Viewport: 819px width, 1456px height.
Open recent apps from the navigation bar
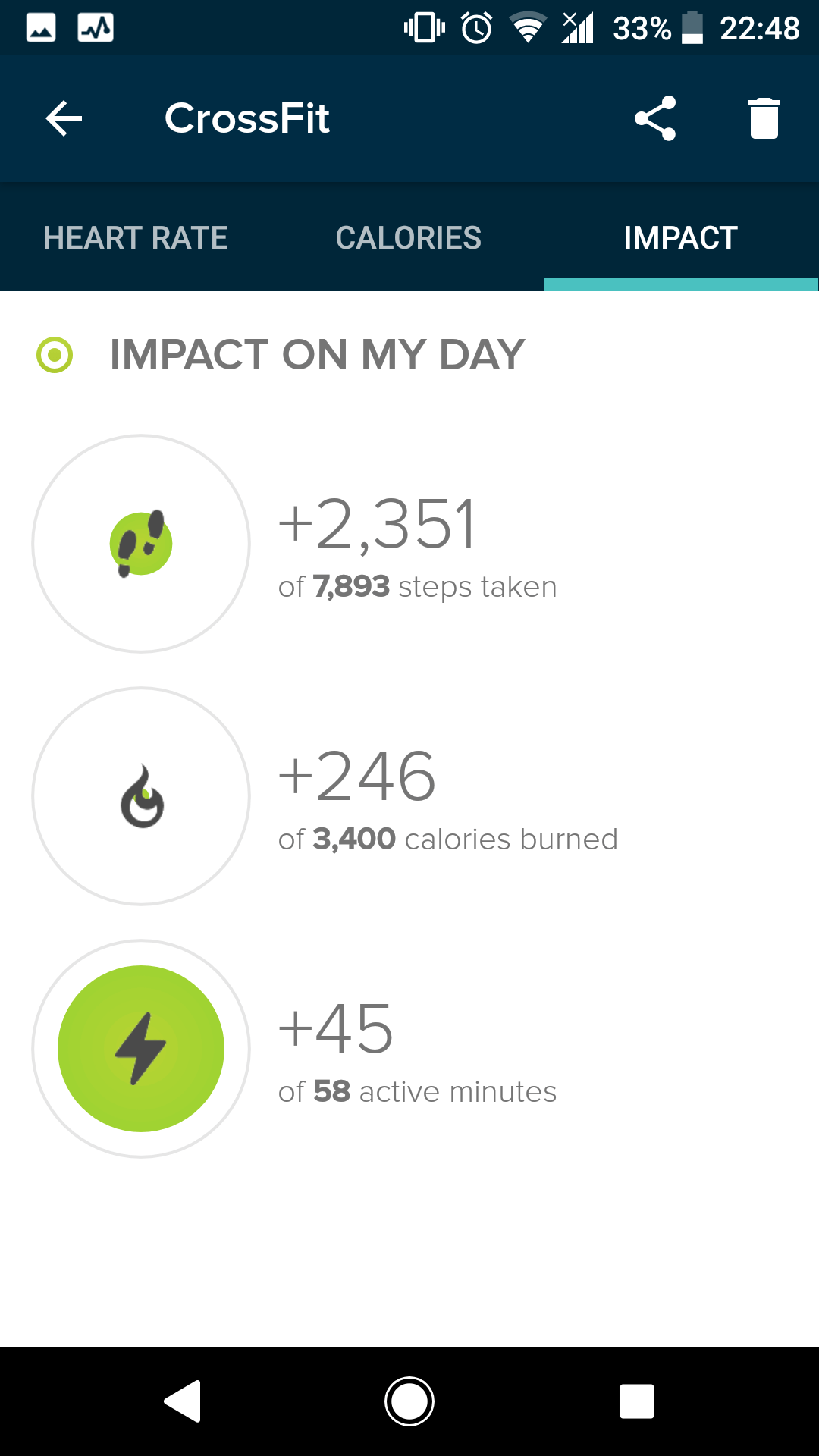click(636, 1401)
